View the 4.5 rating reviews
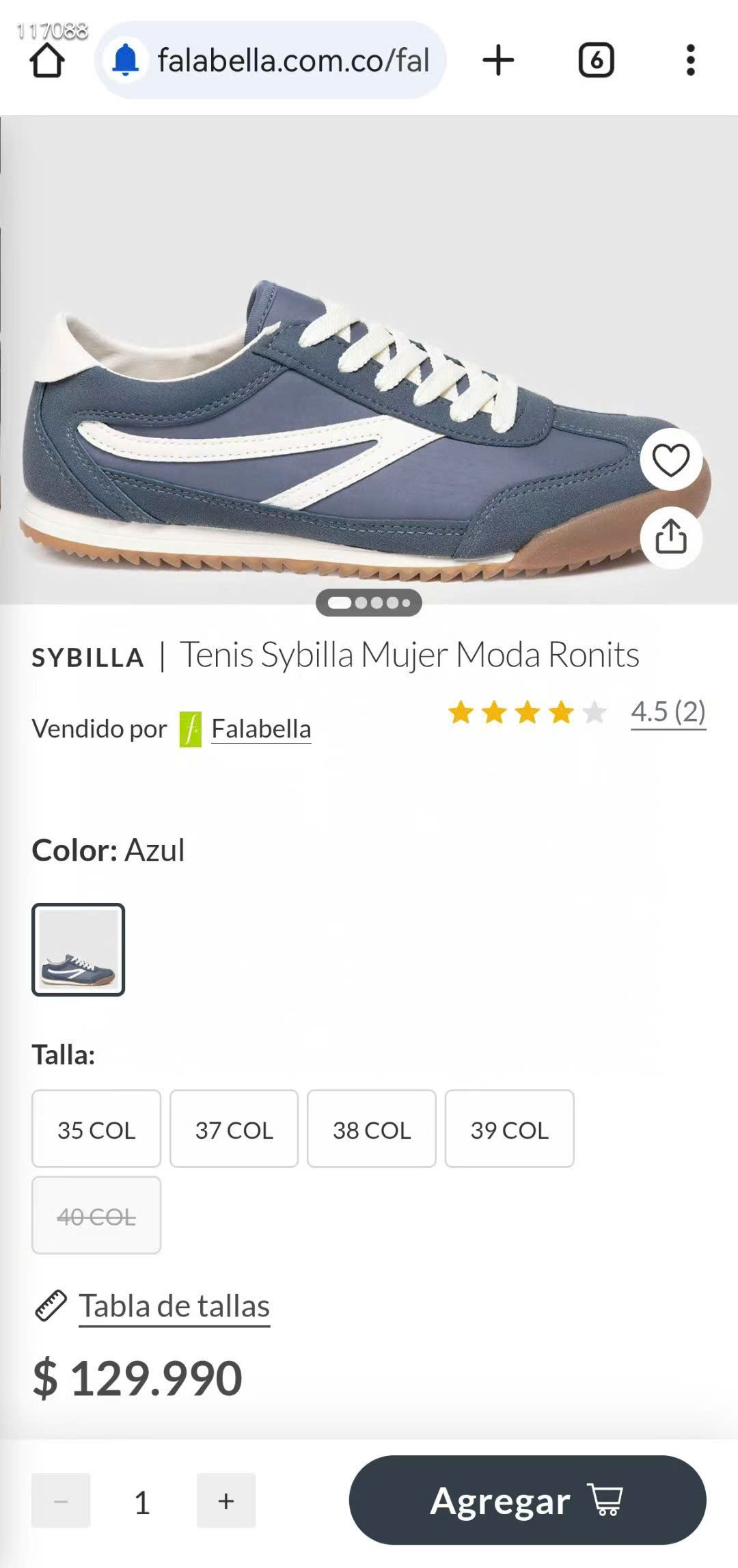 [668, 712]
